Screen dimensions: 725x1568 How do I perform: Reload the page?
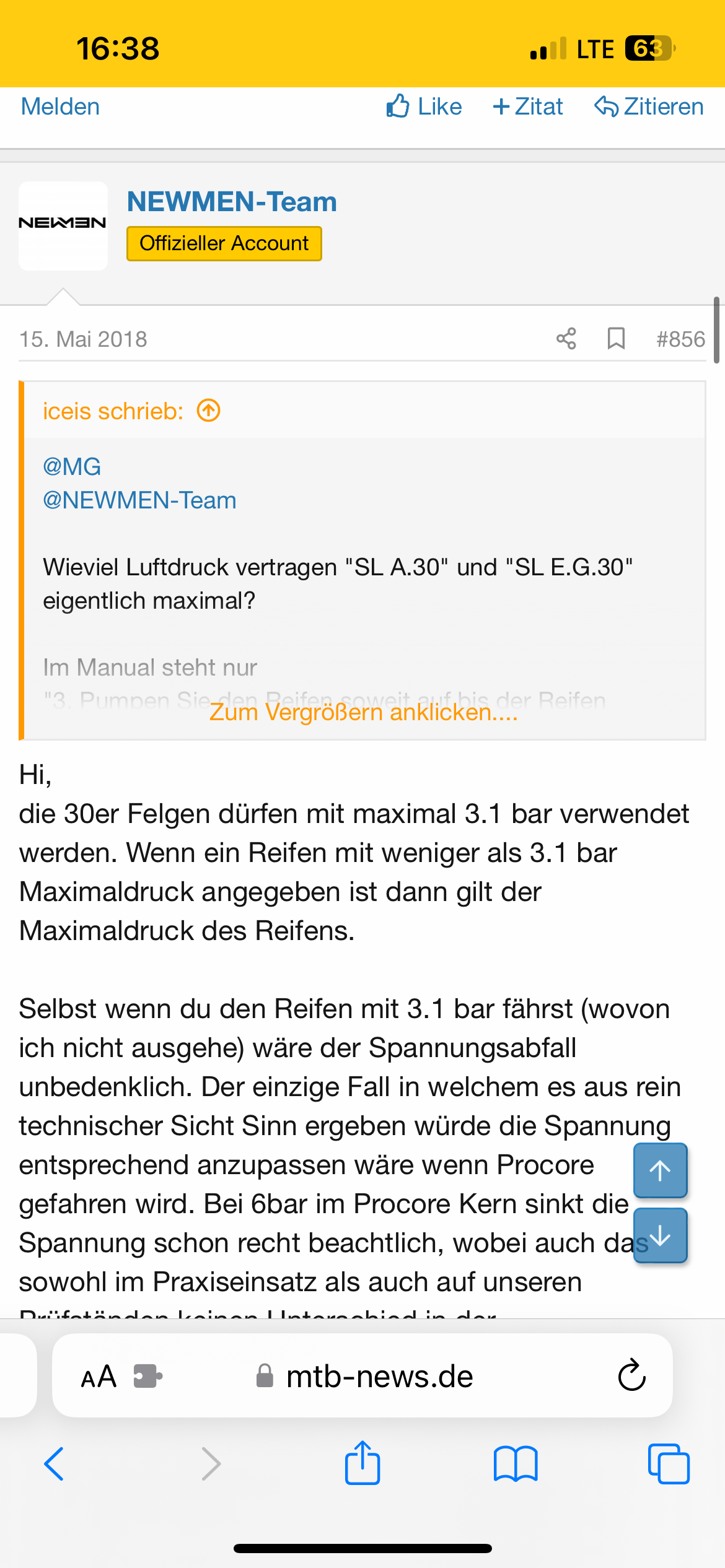click(631, 1376)
